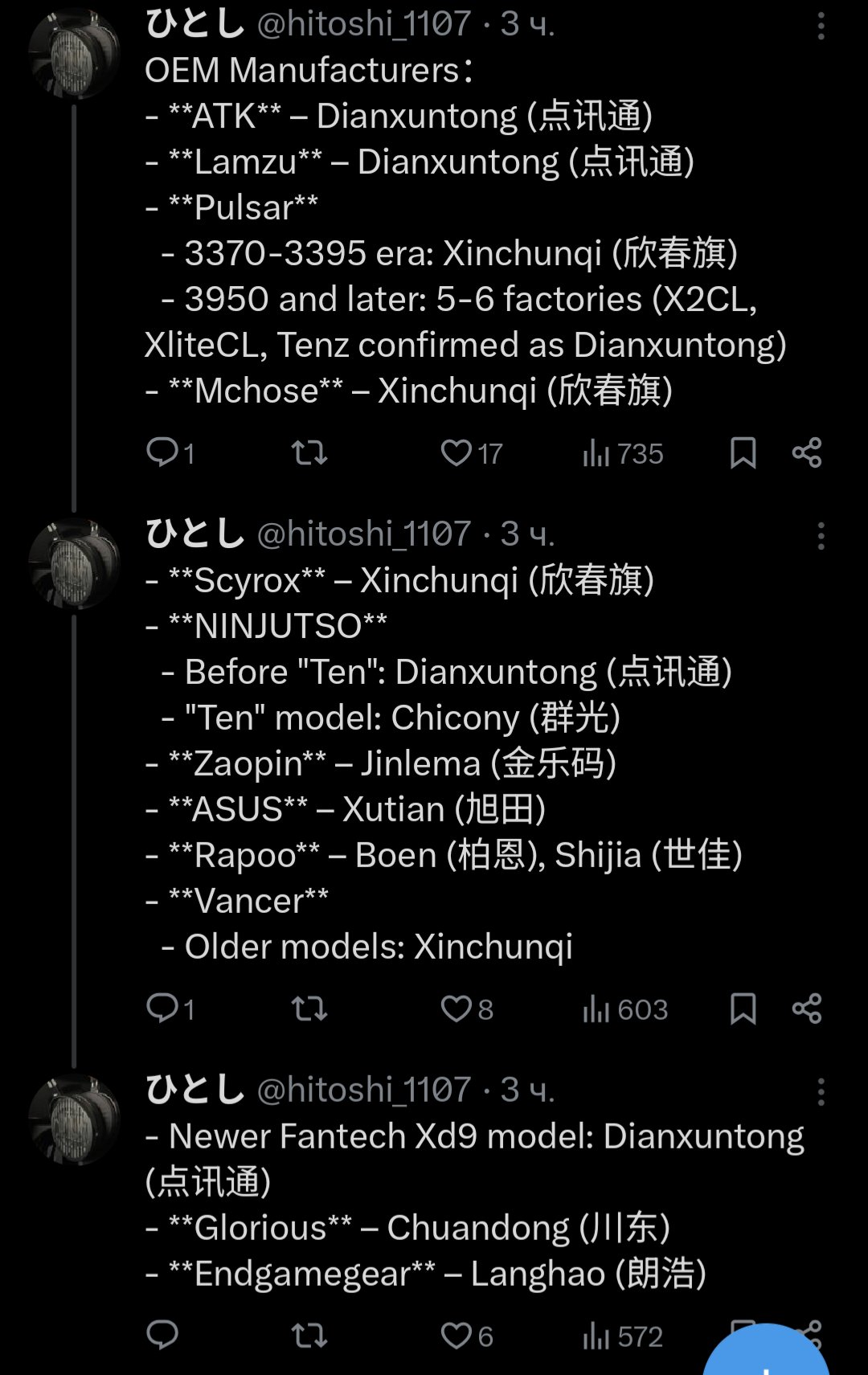Open profile picture beside the OEM Manufacturers tweet
Screen dimensions: 868x1375
click(x=74, y=55)
